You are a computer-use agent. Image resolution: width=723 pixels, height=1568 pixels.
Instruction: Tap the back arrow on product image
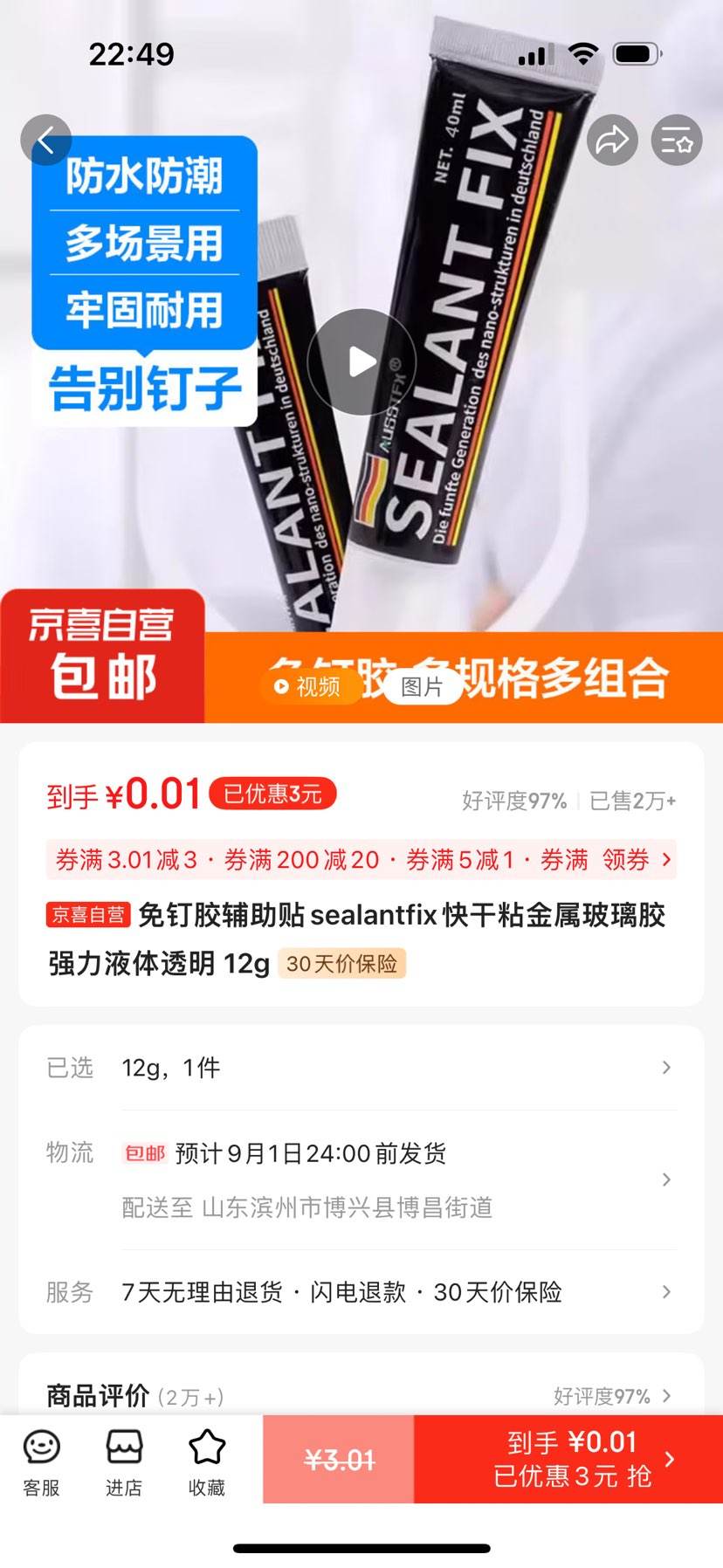[46, 139]
